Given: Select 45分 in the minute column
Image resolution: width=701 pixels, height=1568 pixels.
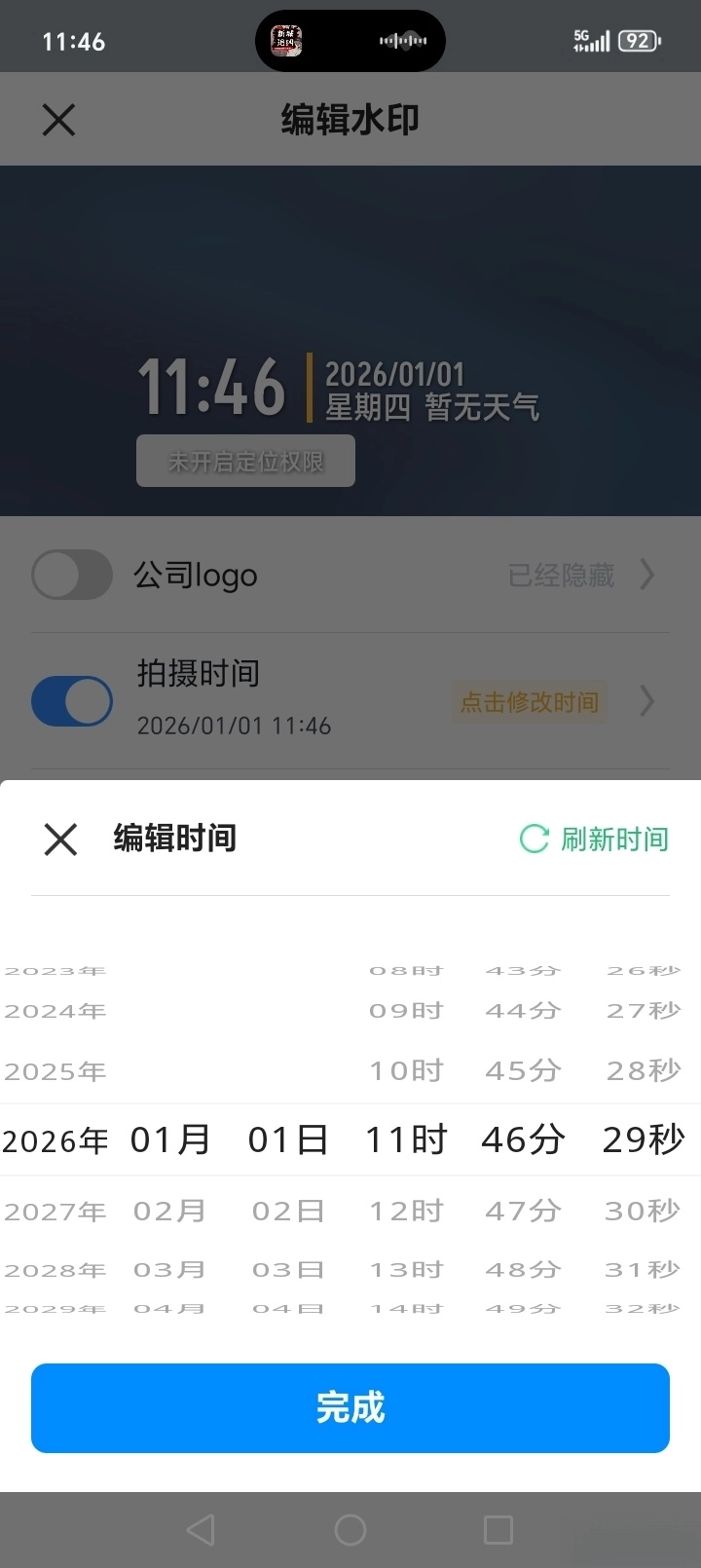Looking at the screenshot, I should tap(524, 1071).
